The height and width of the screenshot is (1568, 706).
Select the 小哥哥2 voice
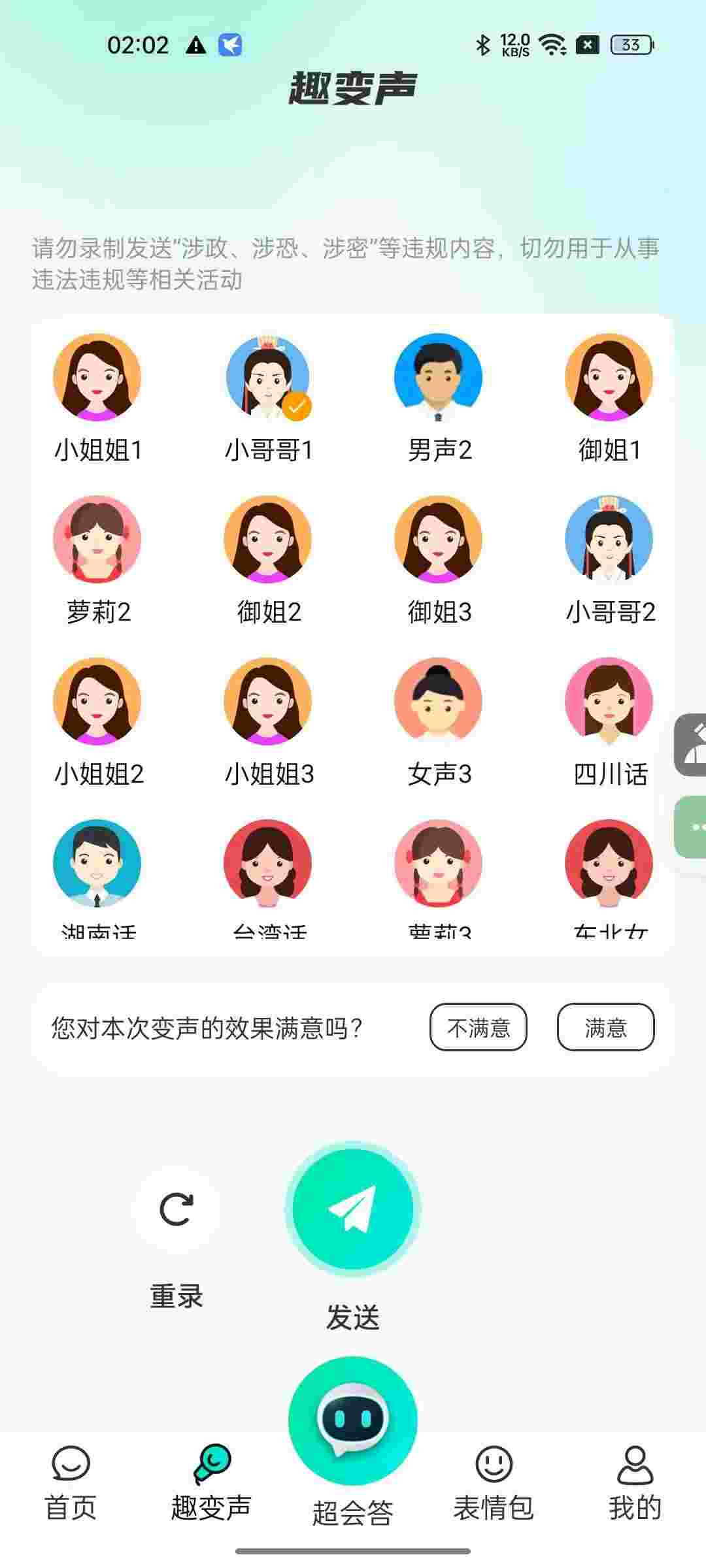pos(609,540)
